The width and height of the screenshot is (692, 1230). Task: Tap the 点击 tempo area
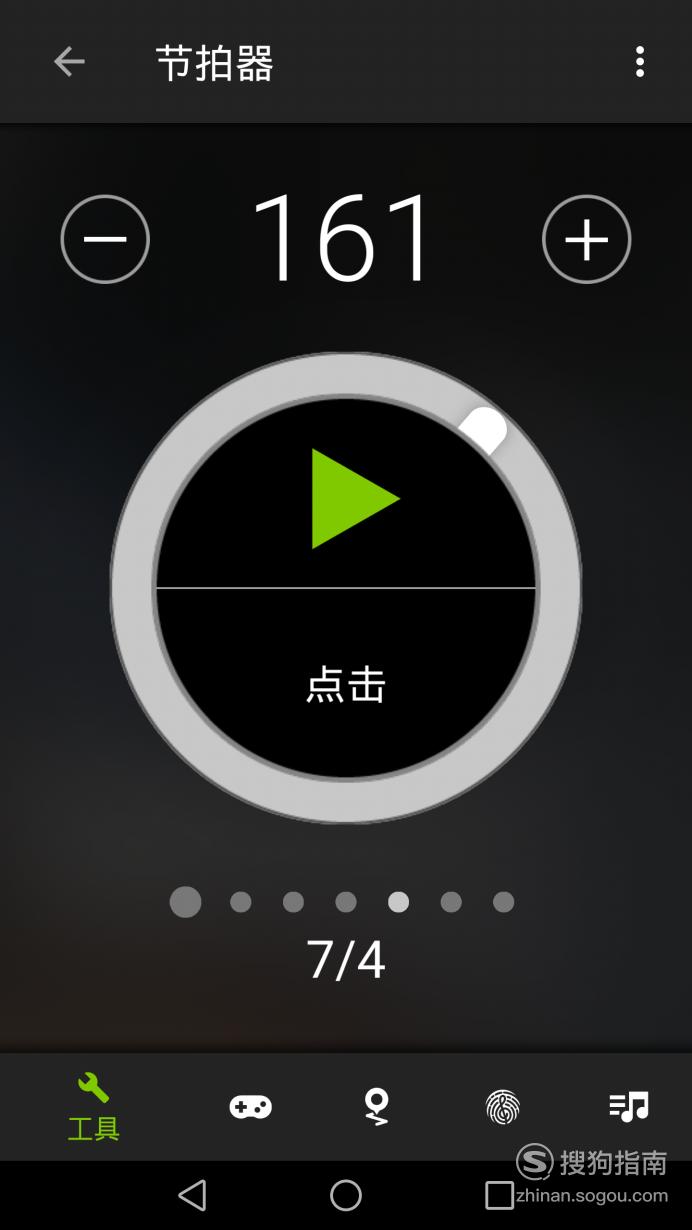346,685
